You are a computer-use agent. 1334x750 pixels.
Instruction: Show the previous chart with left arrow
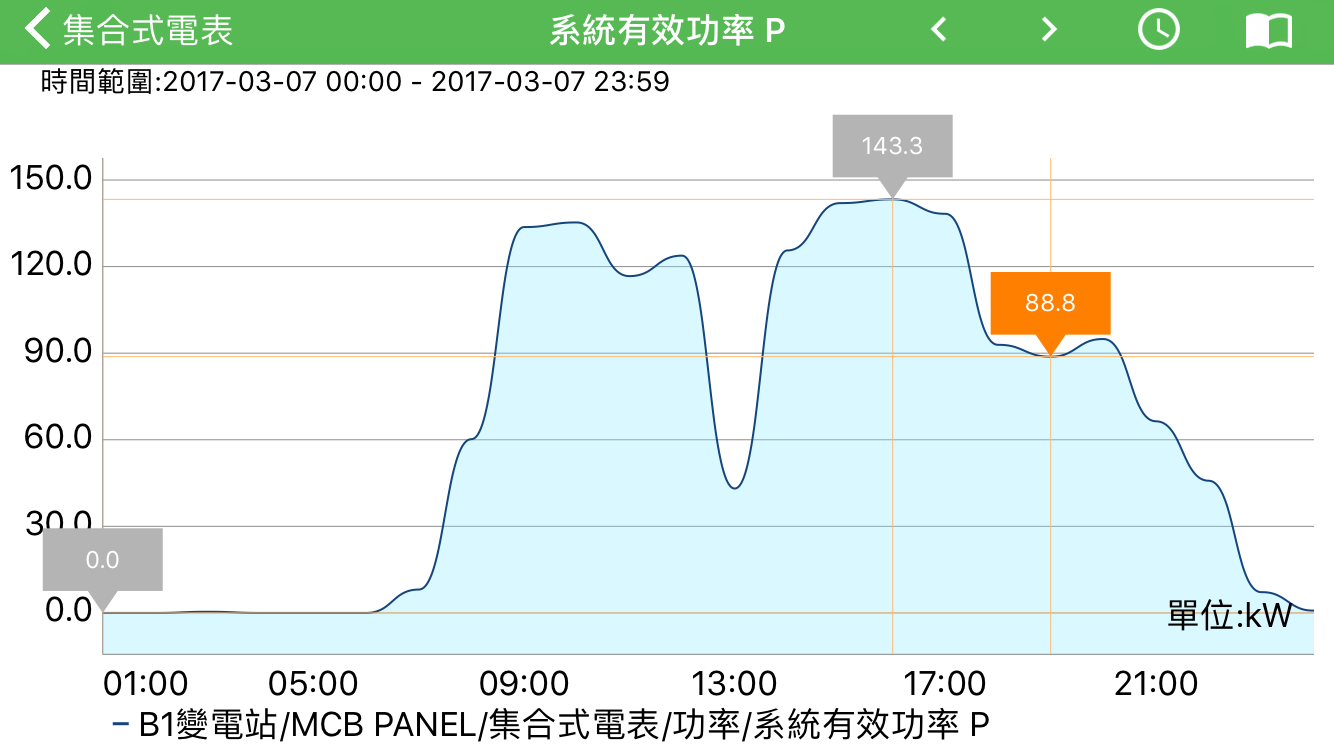pyautogui.click(x=938, y=30)
